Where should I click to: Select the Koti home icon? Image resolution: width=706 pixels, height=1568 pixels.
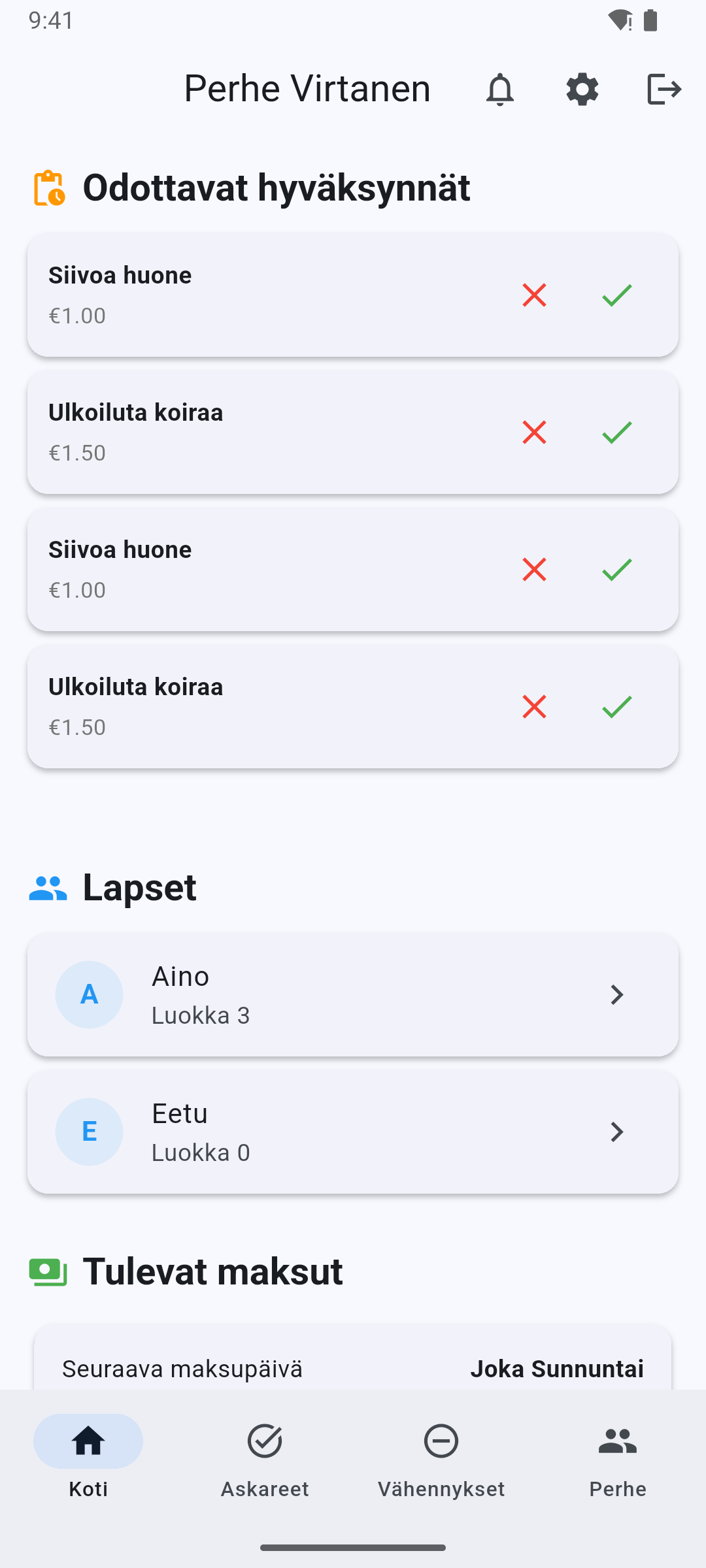click(x=88, y=1441)
